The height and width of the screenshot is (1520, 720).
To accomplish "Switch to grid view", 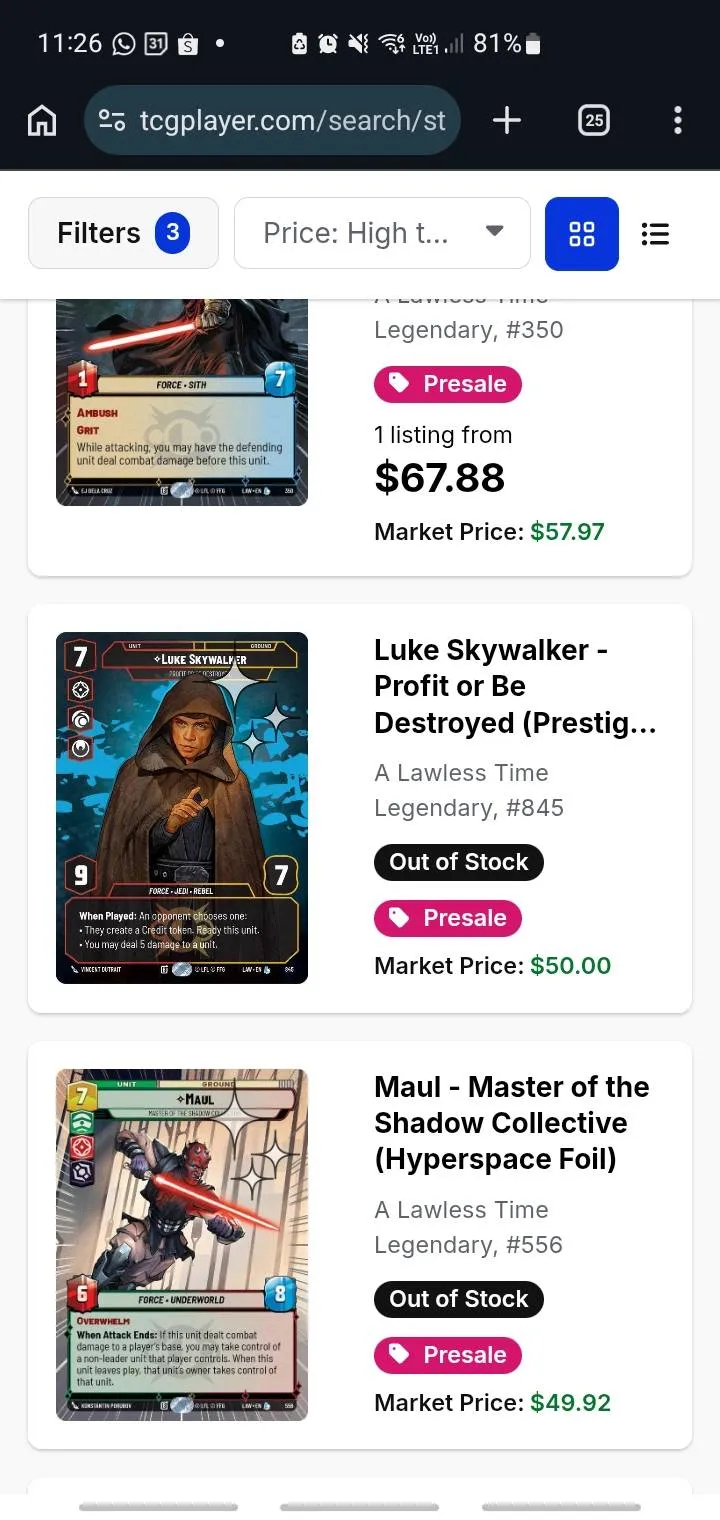I will click(x=582, y=234).
